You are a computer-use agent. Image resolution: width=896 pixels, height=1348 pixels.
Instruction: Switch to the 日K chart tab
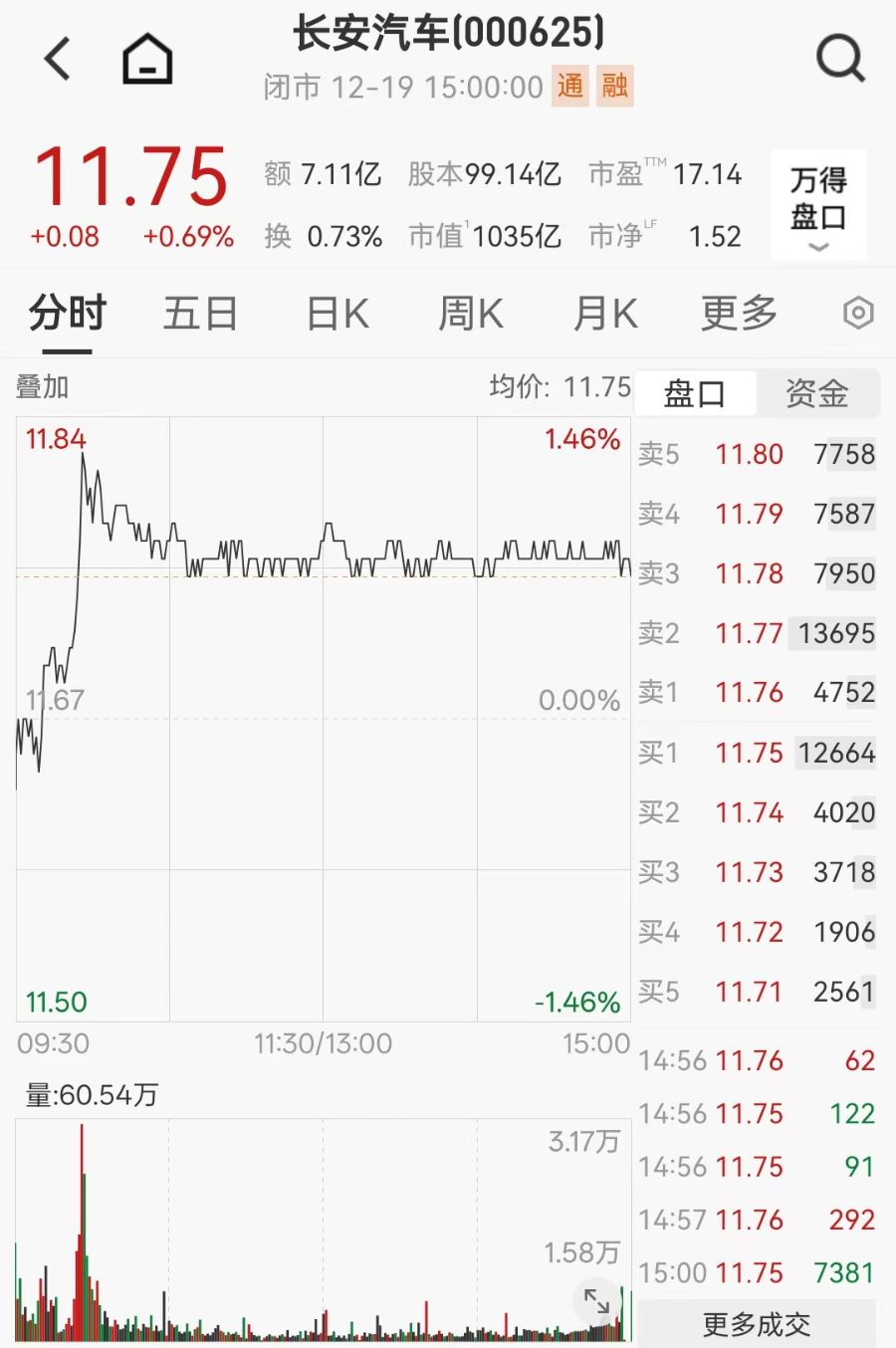pos(336,314)
